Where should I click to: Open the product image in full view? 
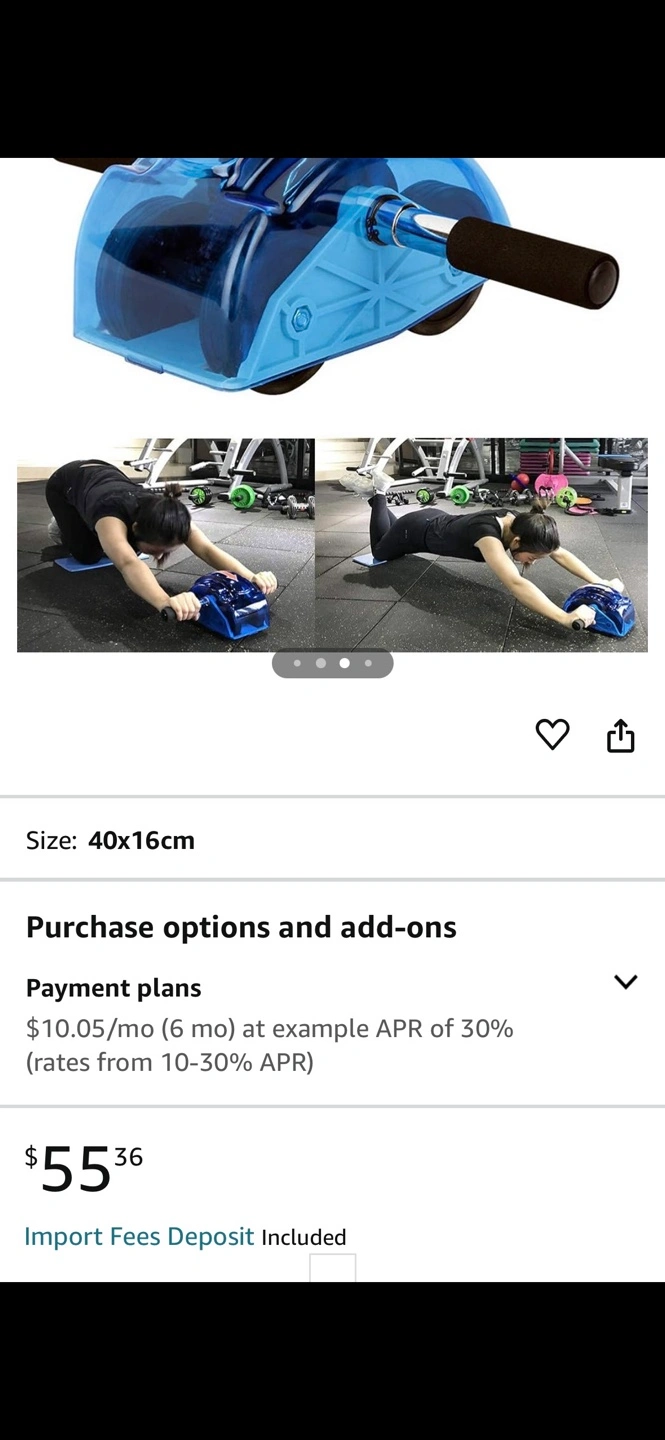point(332,405)
